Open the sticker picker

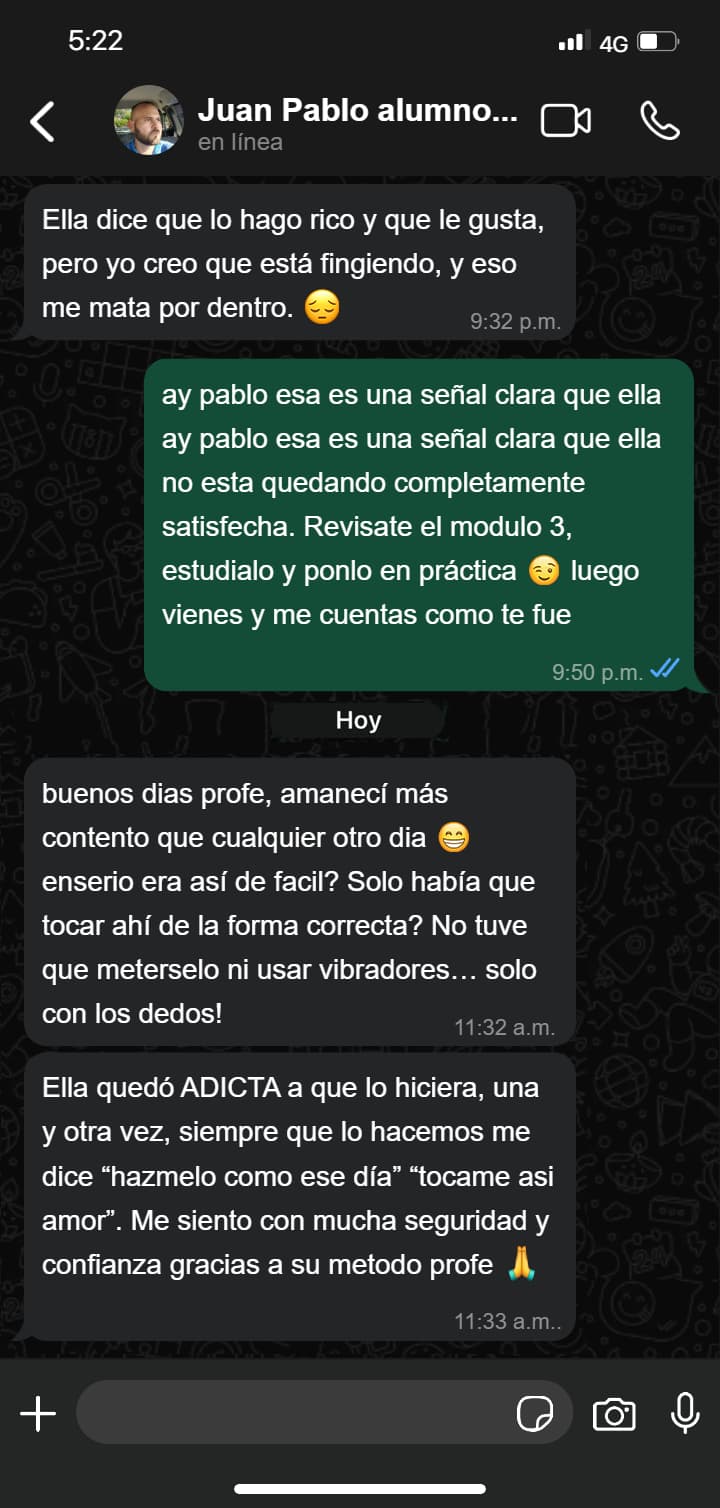[x=535, y=1413]
